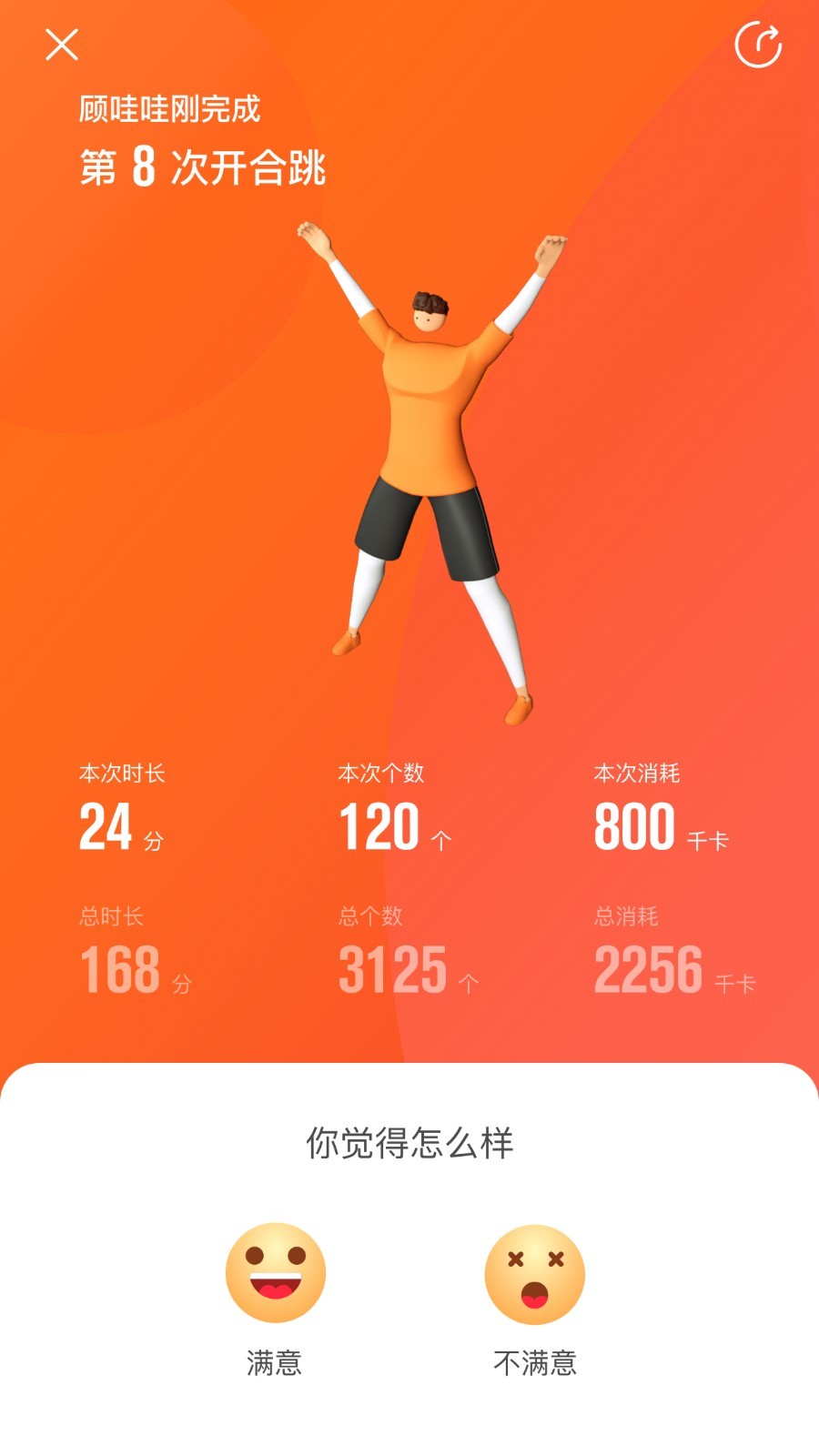The height and width of the screenshot is (1456, 819).
Task: Close the workout summary screen
Action: coord(61,45)
